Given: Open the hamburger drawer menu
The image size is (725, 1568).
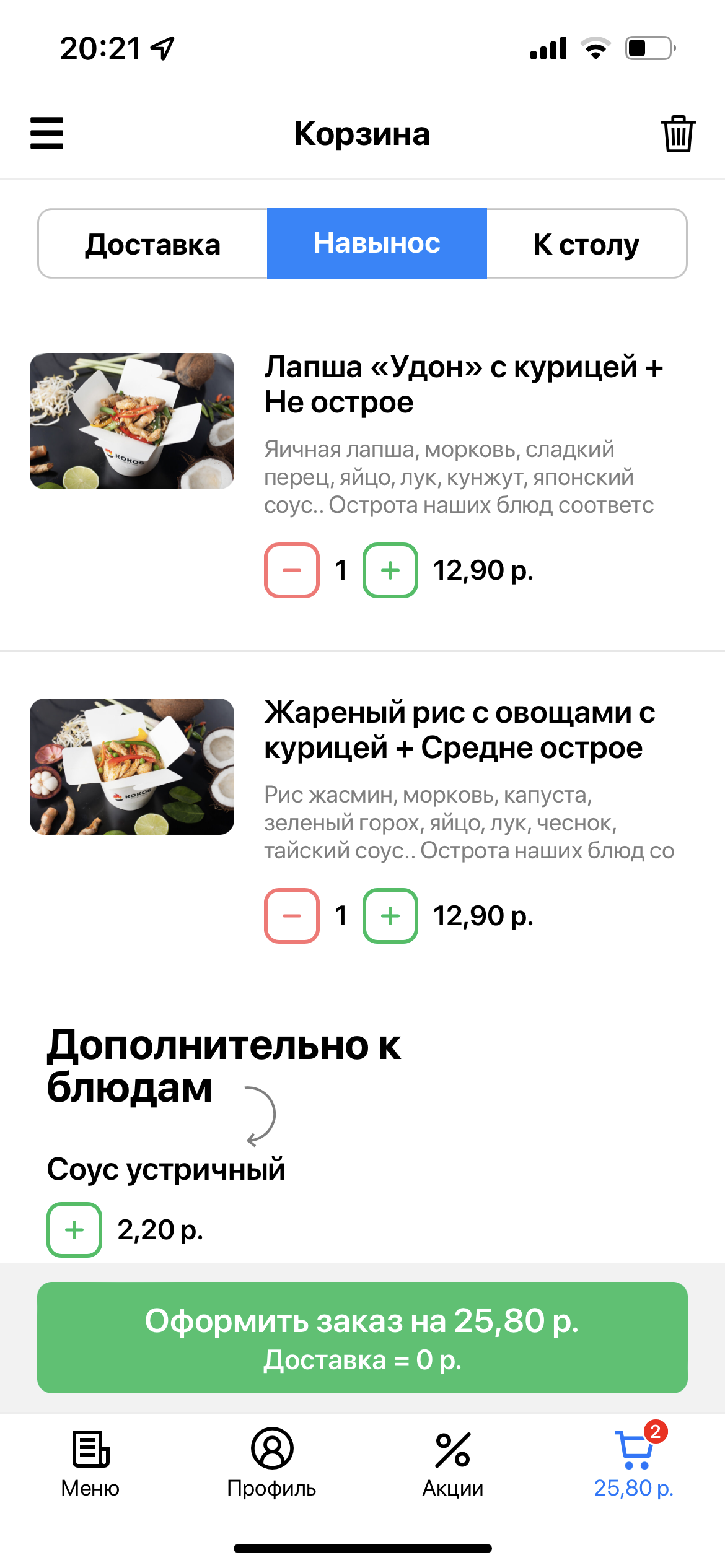Looking at the screenshot, I should point(47,133).
